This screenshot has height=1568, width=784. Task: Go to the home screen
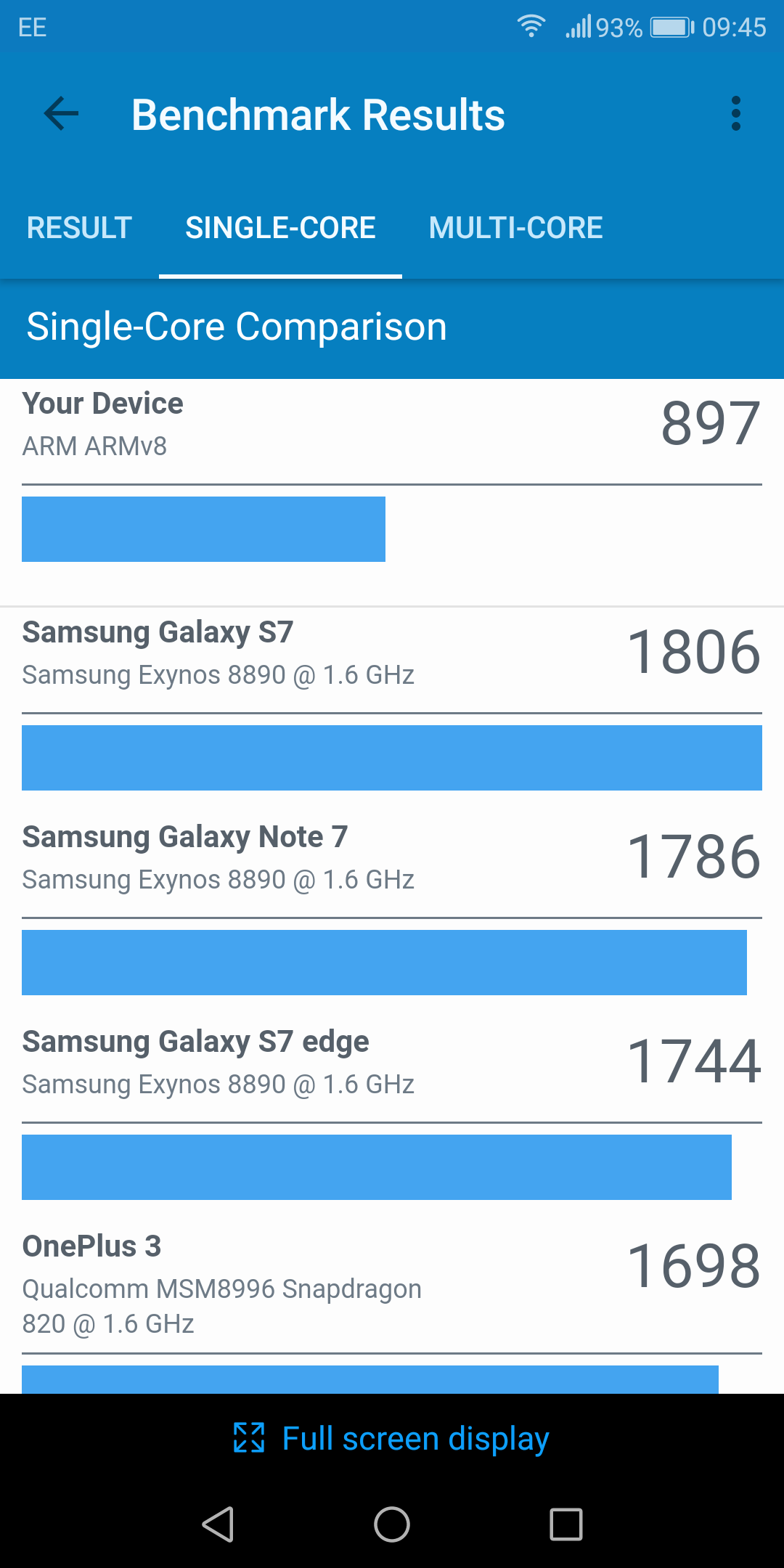pos(392,1524)
